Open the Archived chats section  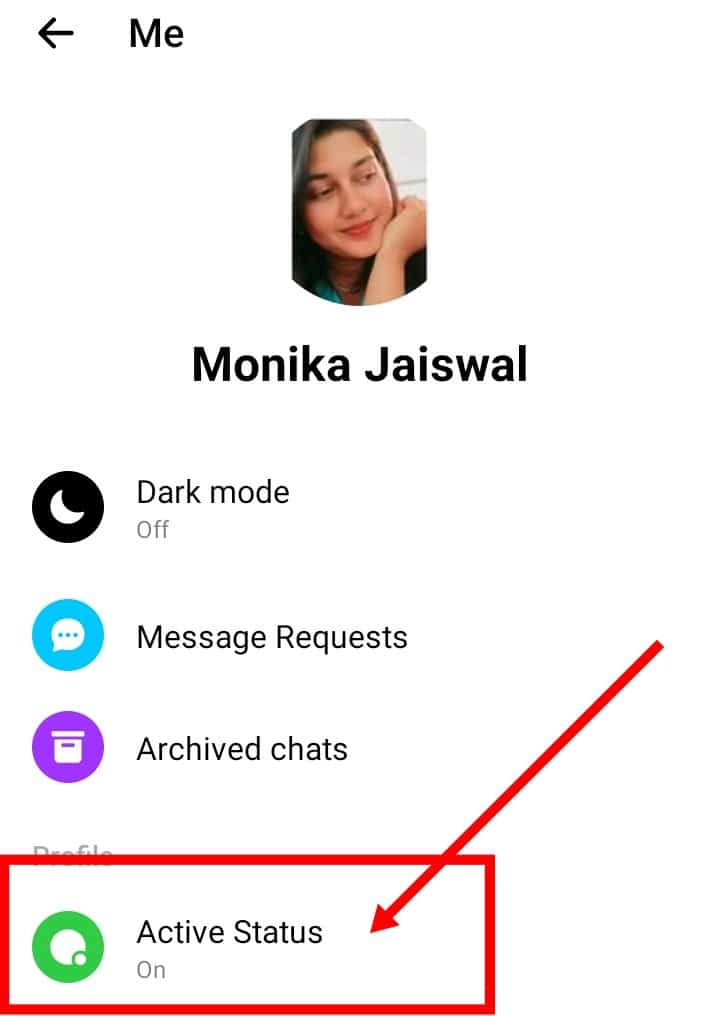pos(242,748)
